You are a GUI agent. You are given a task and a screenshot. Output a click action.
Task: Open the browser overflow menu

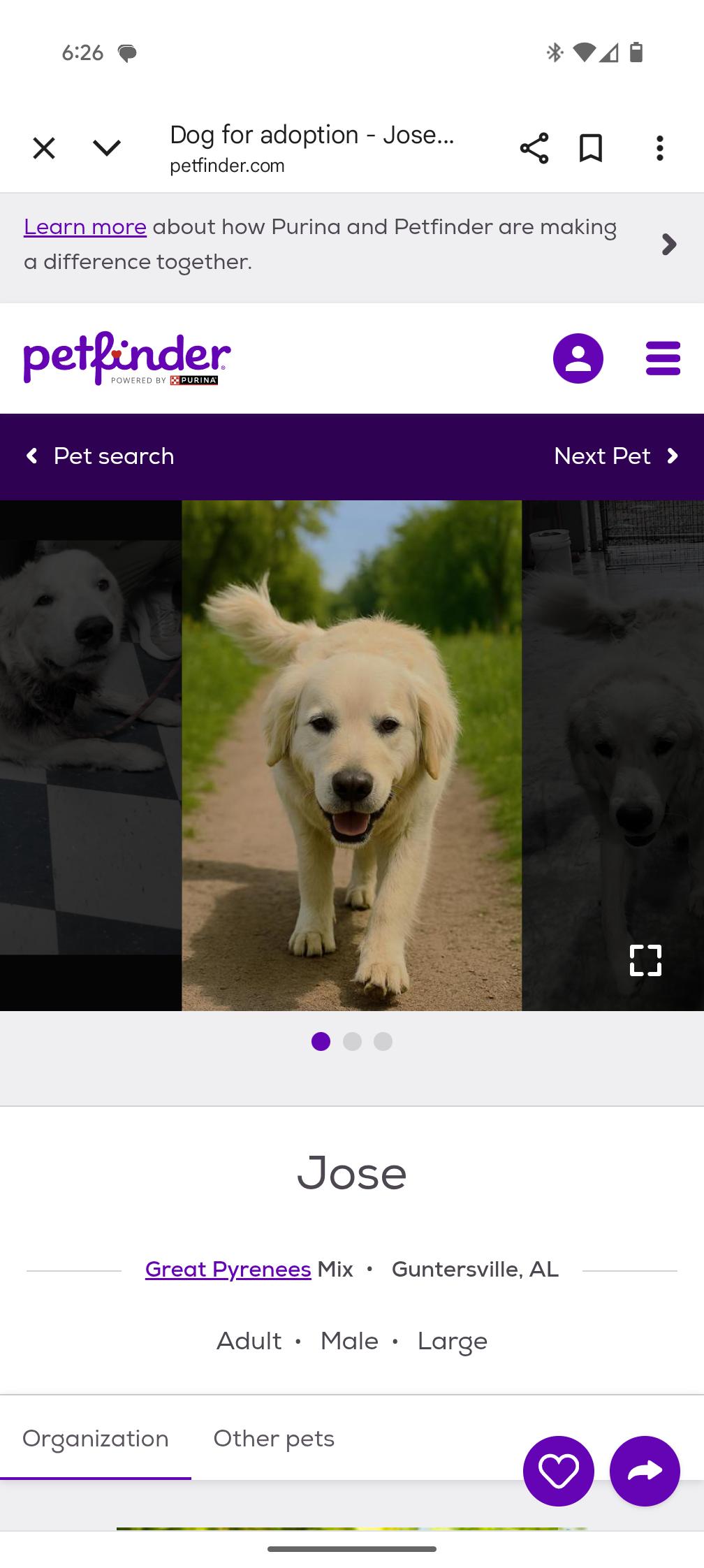[659, 148]
